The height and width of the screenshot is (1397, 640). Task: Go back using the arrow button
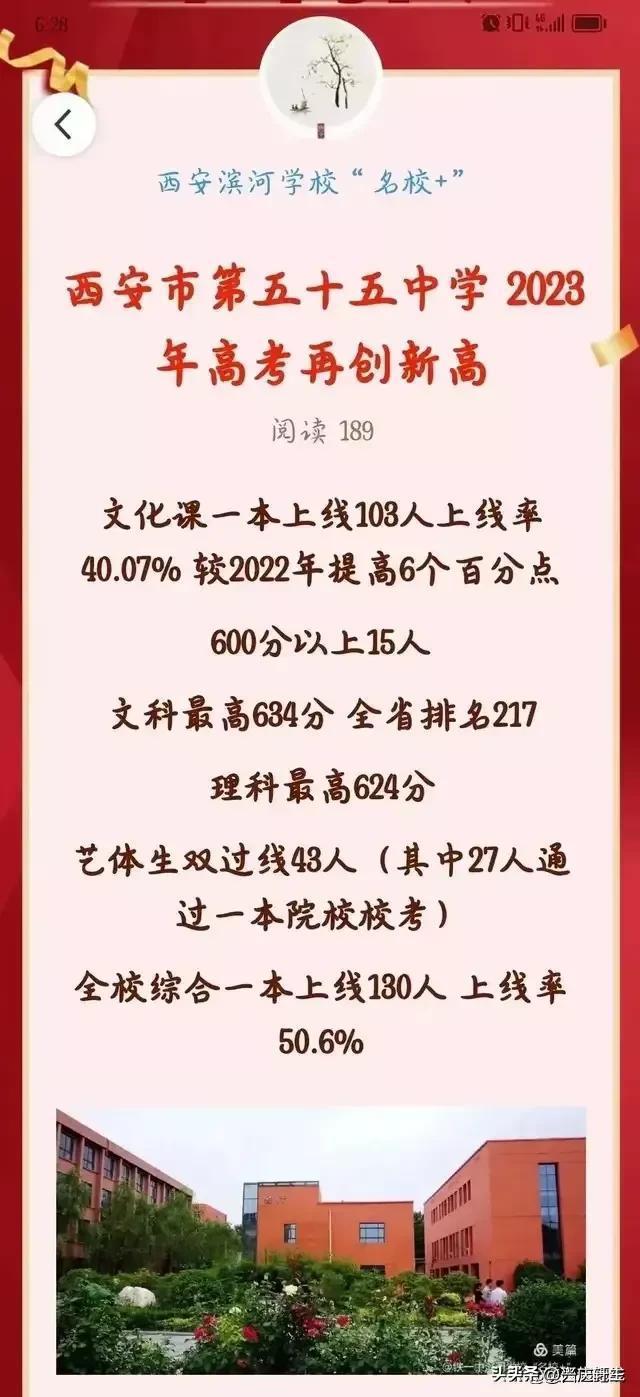[64, 125]
